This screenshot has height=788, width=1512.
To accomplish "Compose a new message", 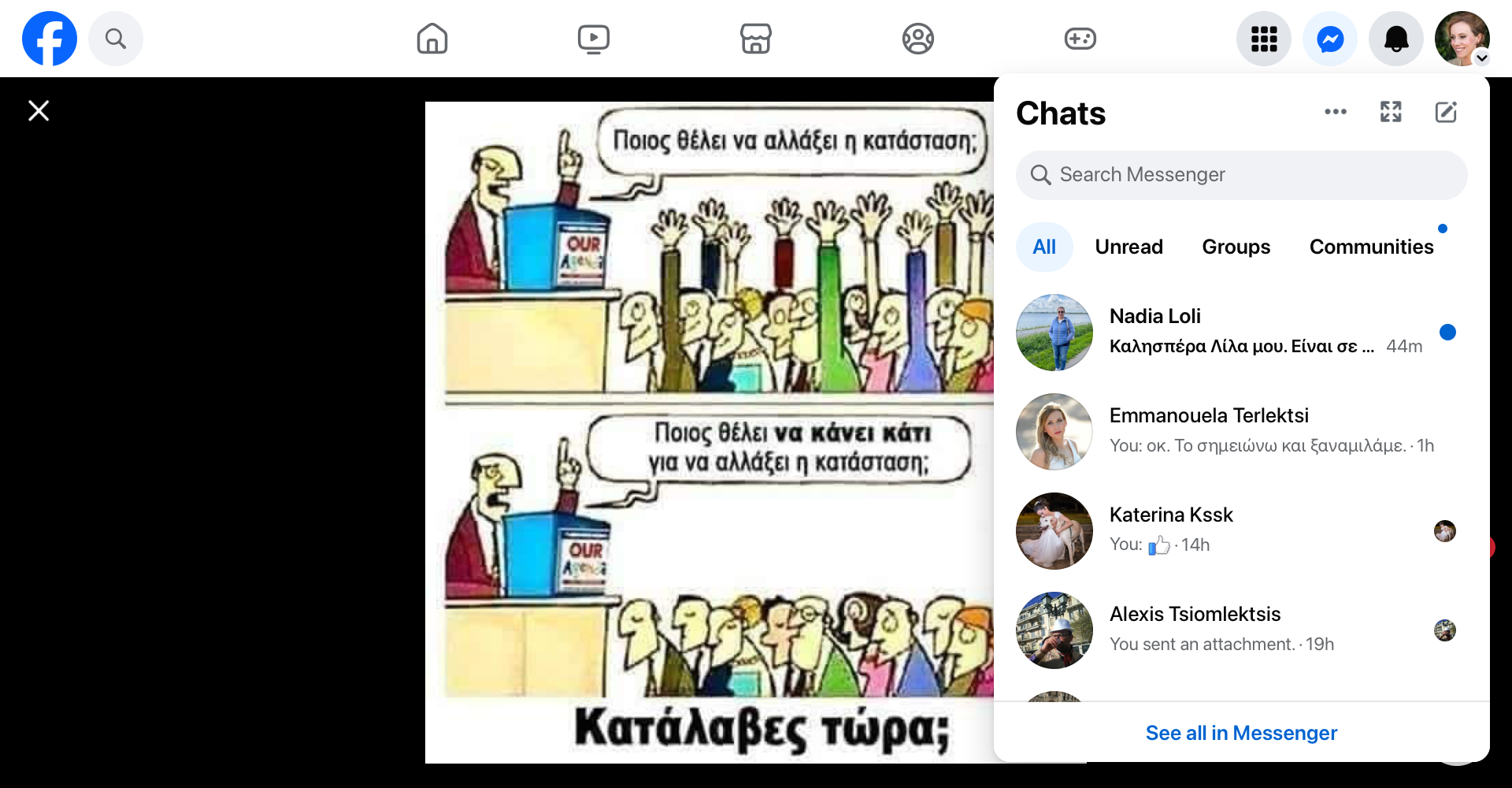I will (1446, 112).
